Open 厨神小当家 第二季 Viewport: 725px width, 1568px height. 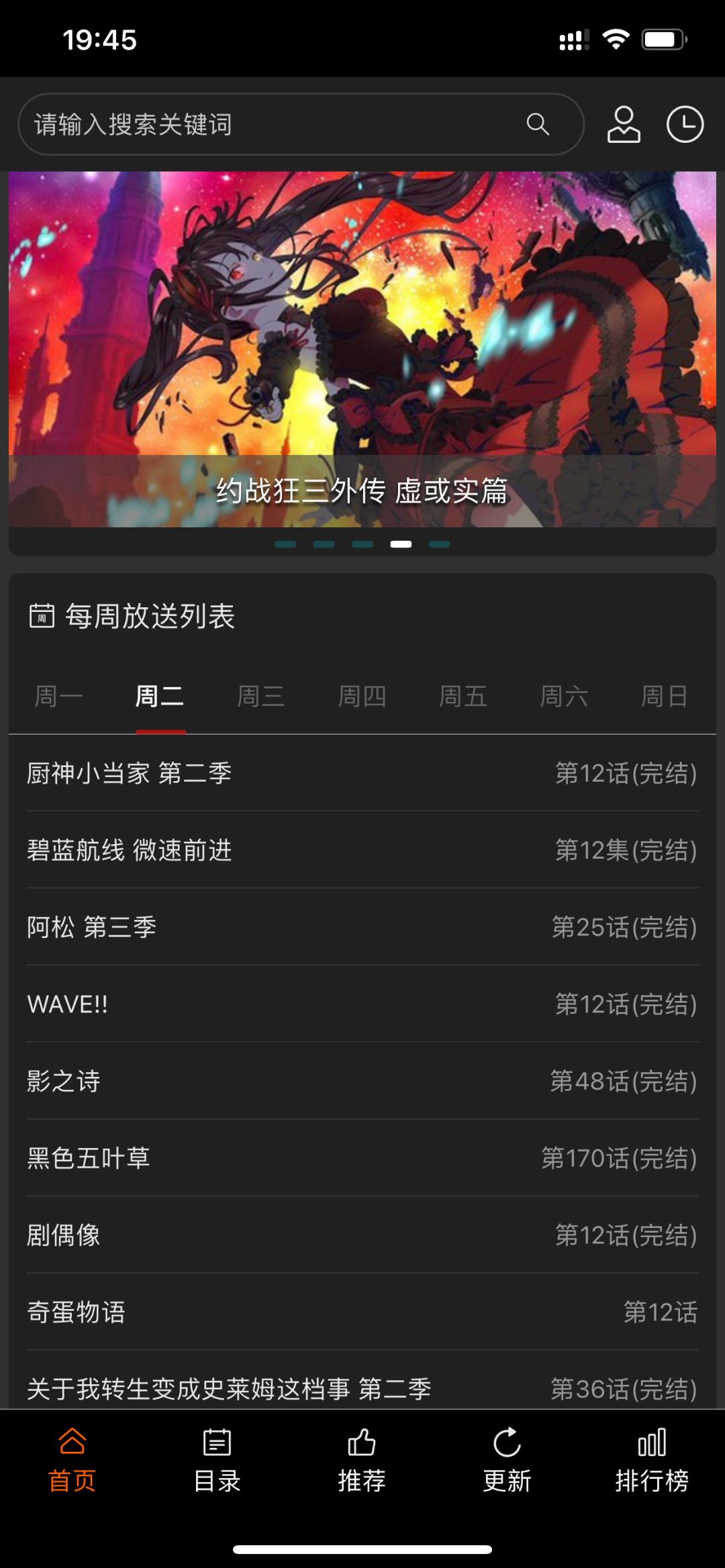pos(362,774)
